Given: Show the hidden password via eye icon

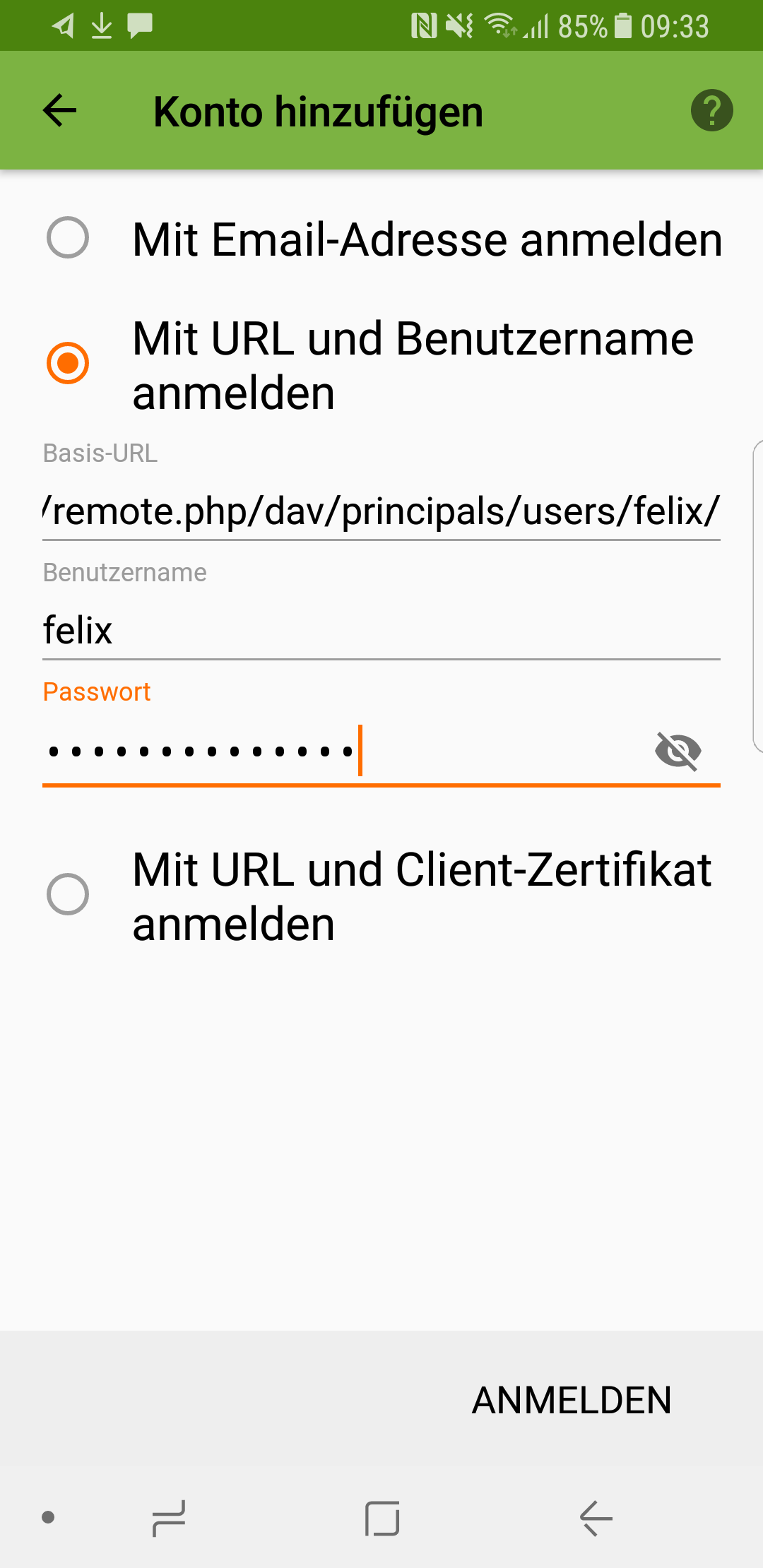Looking at the screenshot, I should click(x=678, y=750).
